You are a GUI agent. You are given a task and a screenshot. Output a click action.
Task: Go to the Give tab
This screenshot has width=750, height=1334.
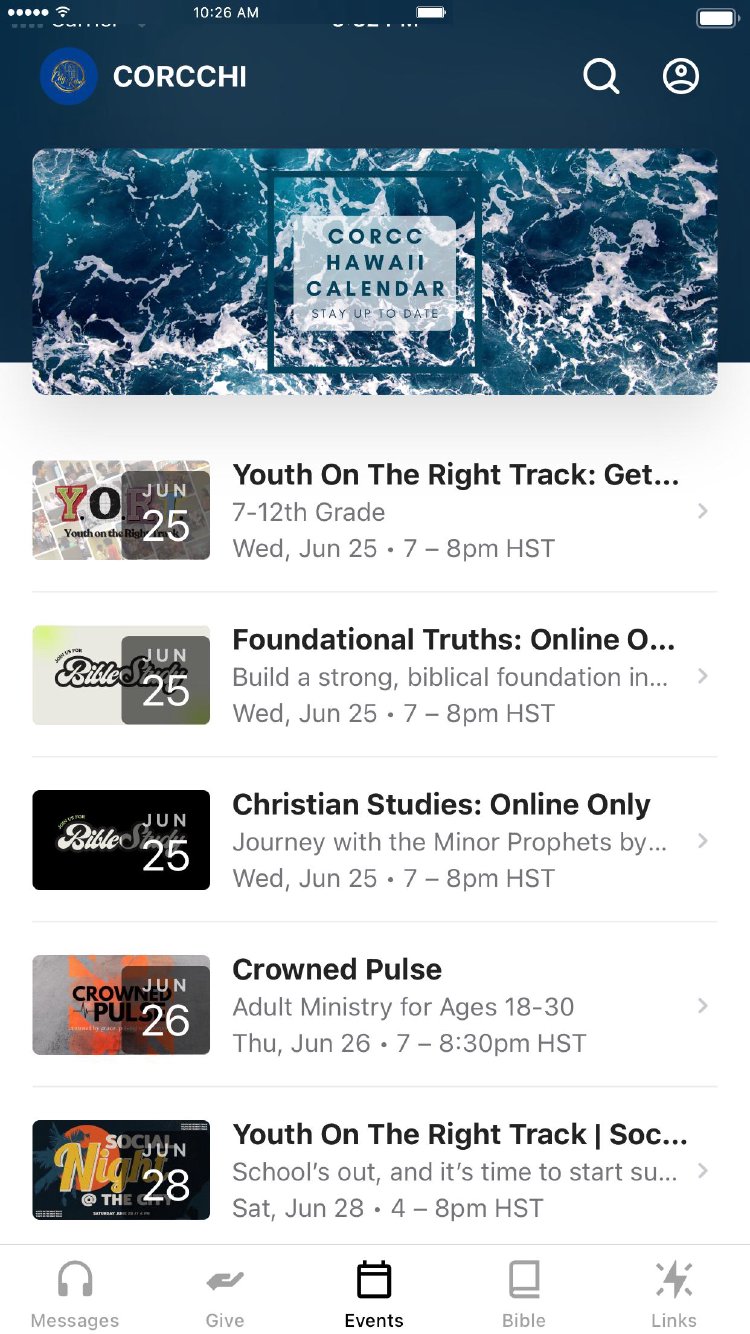click(225, 1293)
